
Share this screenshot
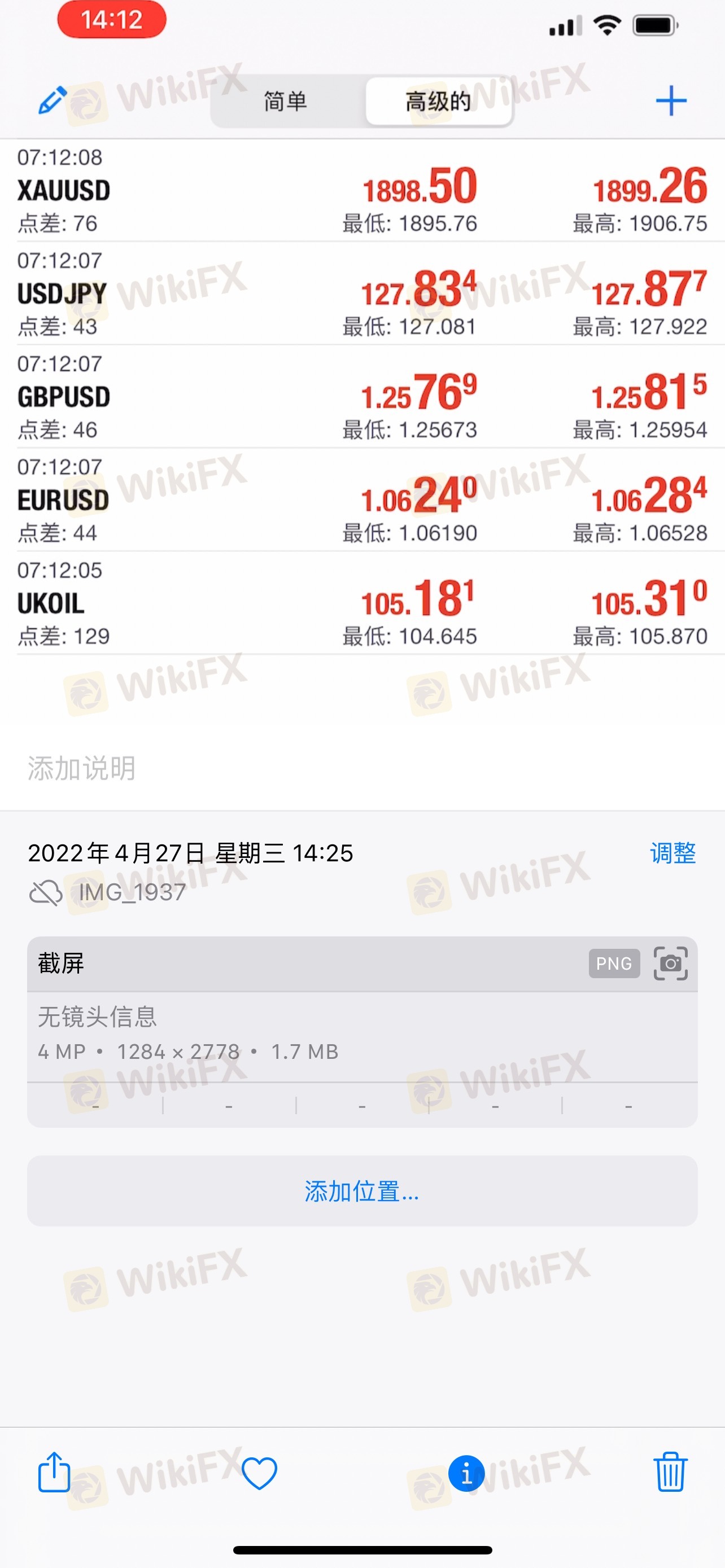click(x=54, y=1473)
